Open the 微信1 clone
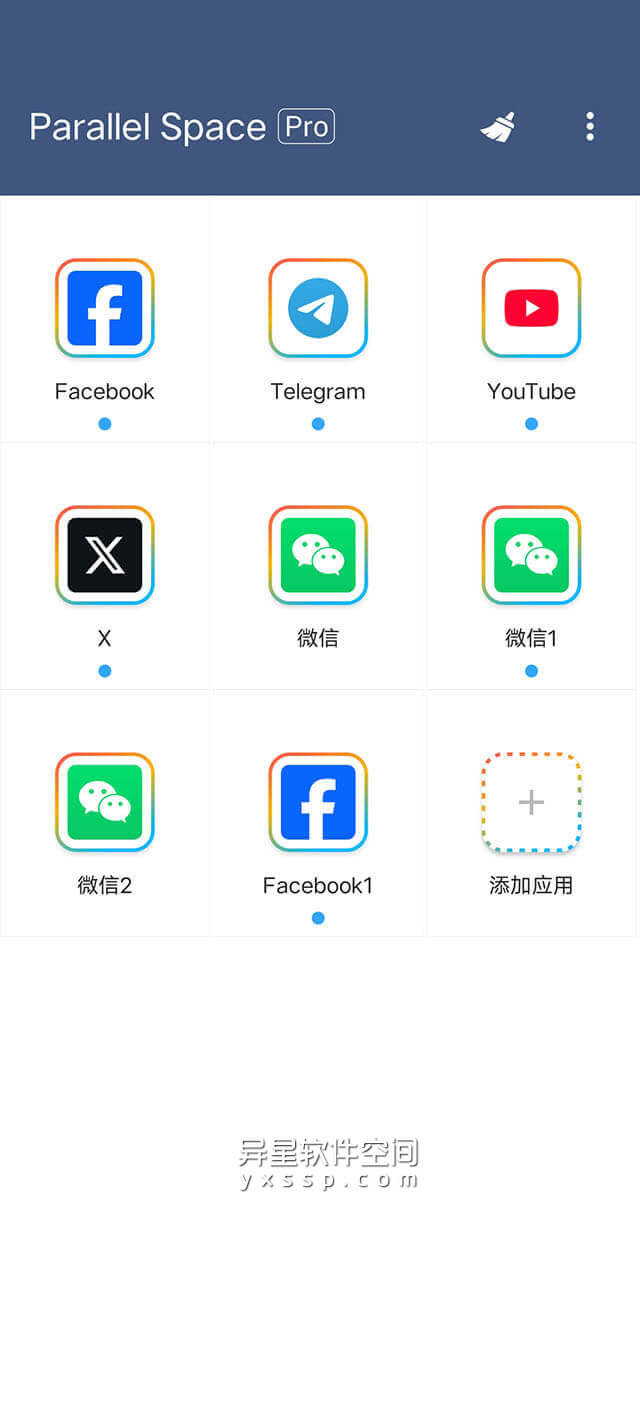This screenshot has width=640, height=1422. click(531, 555)
